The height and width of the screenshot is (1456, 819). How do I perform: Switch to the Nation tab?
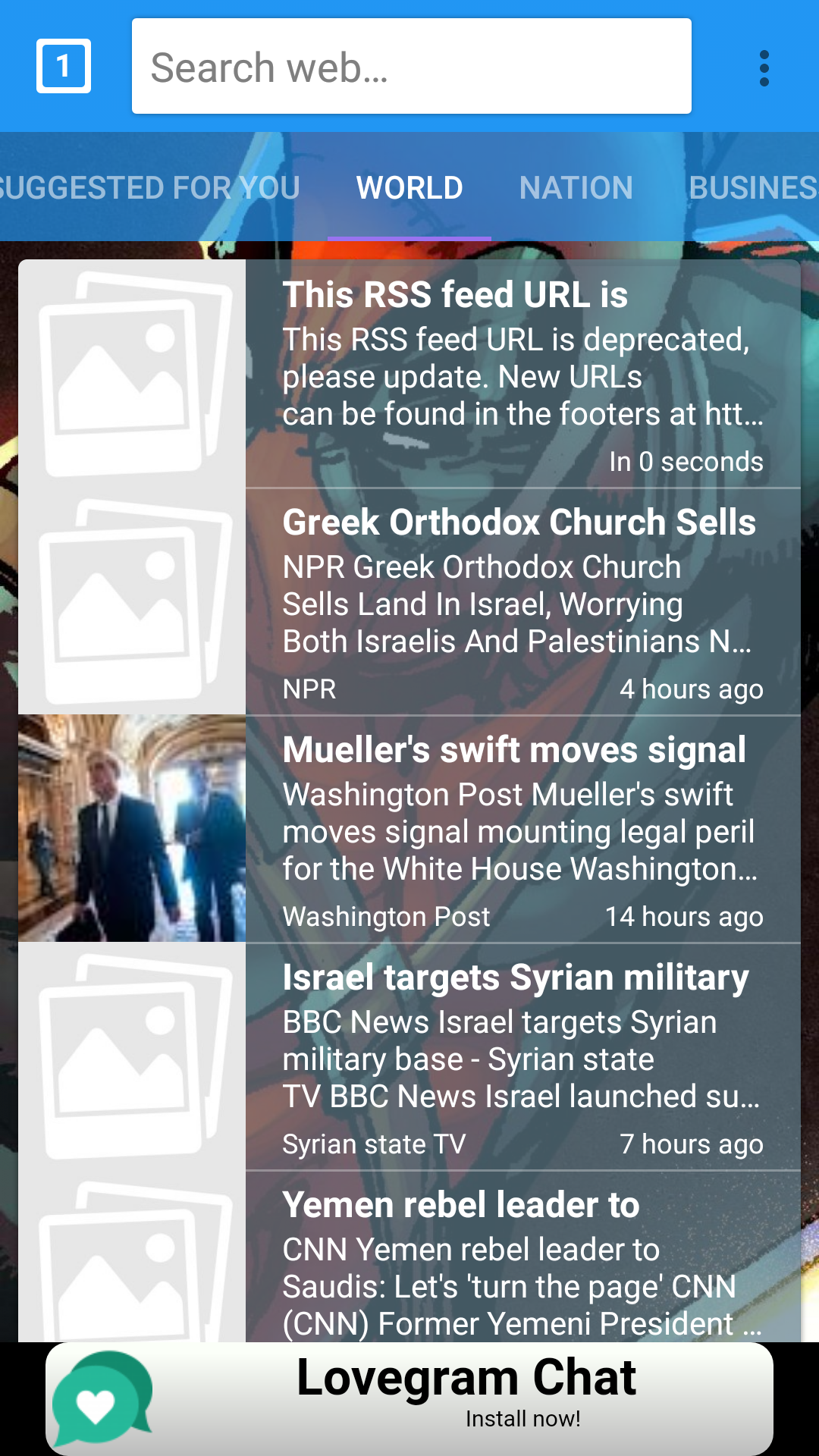576,188
